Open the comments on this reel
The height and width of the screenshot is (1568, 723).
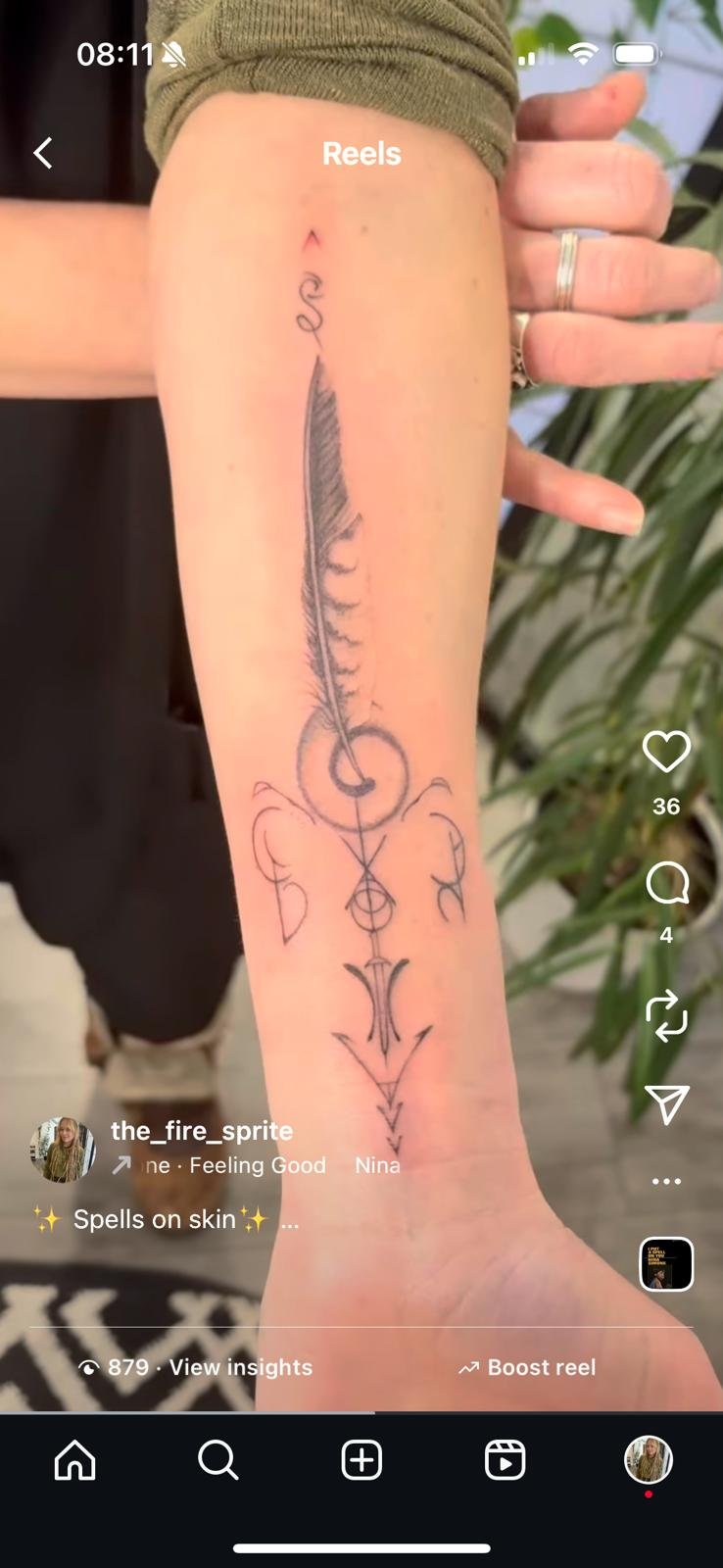[x=666, y=884]
